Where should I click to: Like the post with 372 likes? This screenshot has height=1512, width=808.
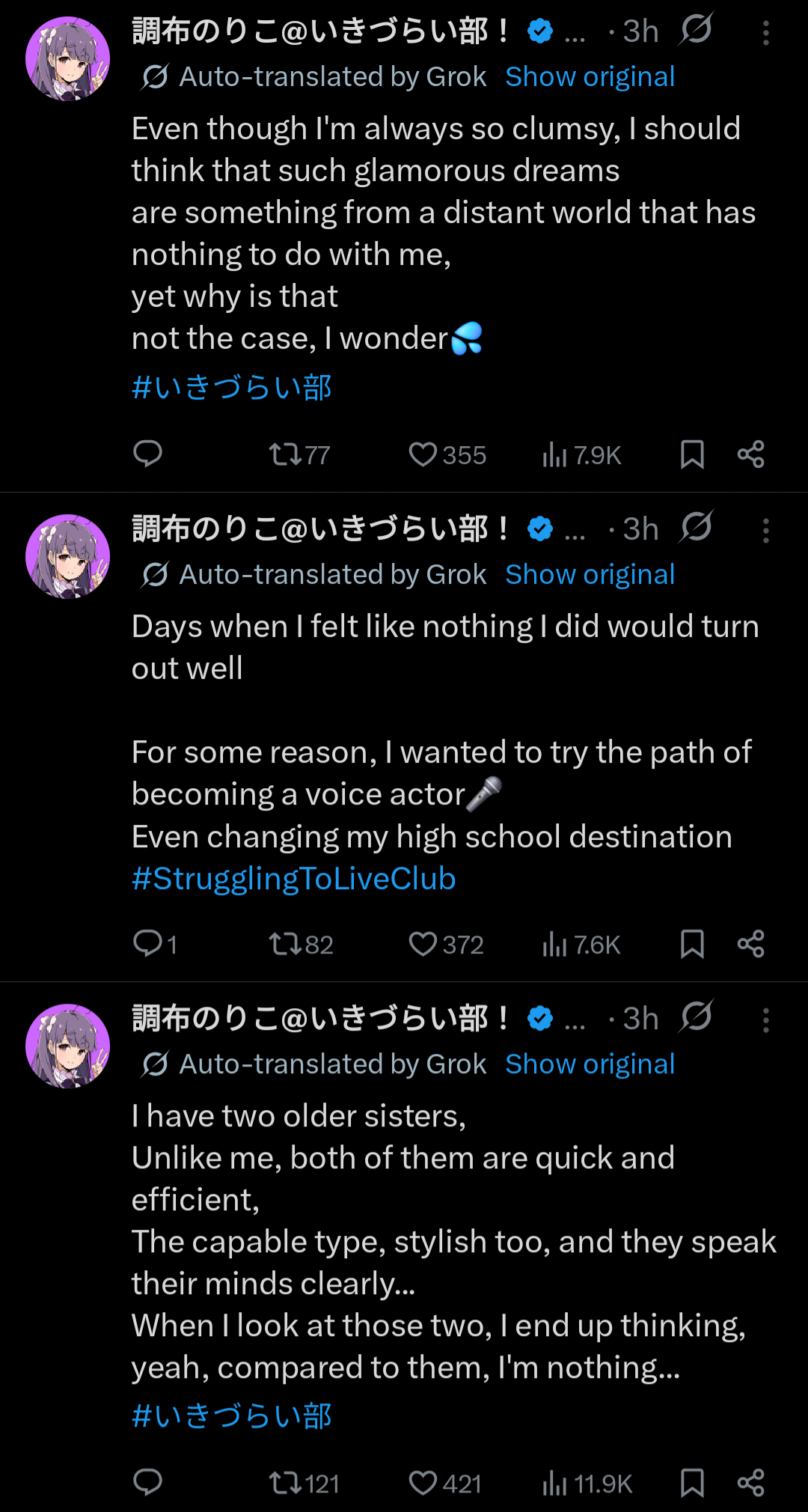423,944
